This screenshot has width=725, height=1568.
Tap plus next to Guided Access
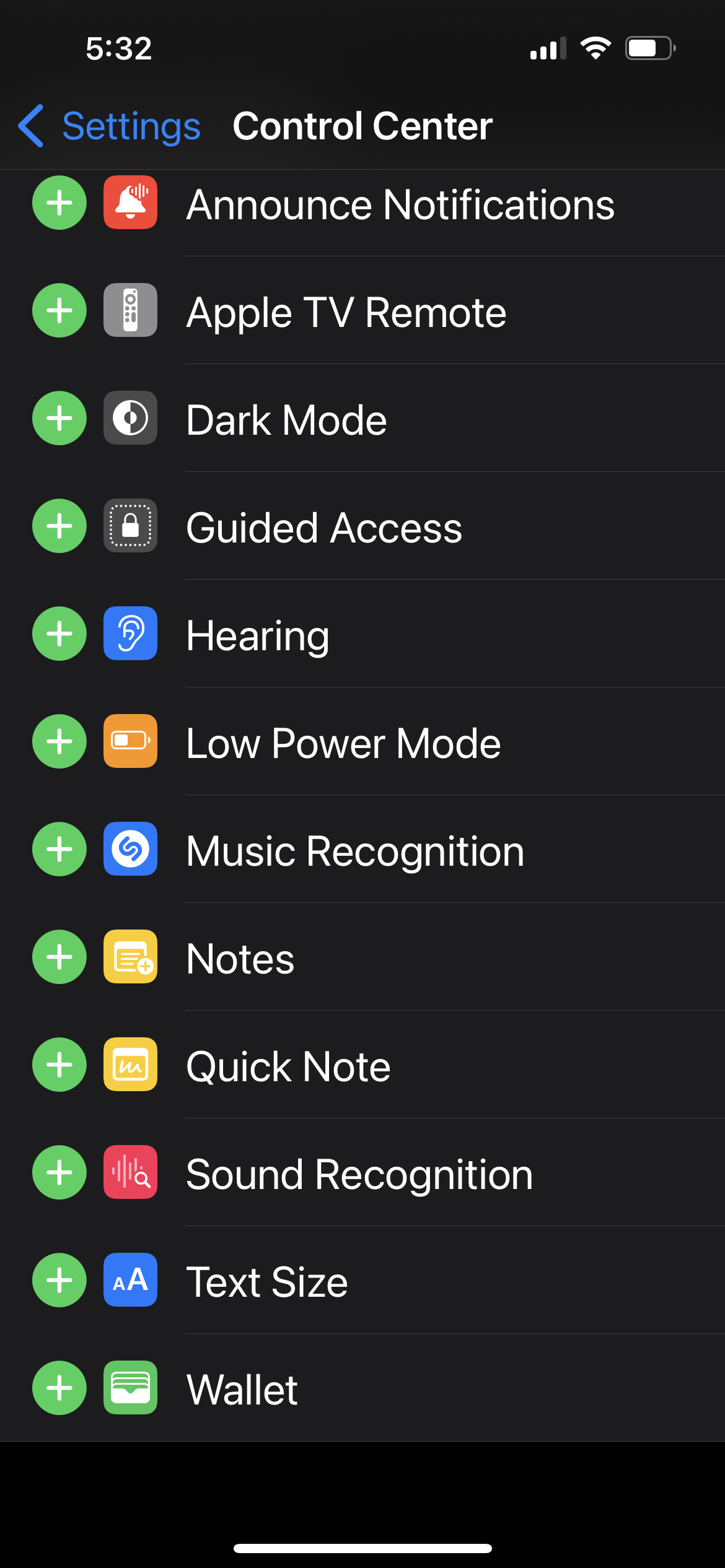(x=59, y=526)
